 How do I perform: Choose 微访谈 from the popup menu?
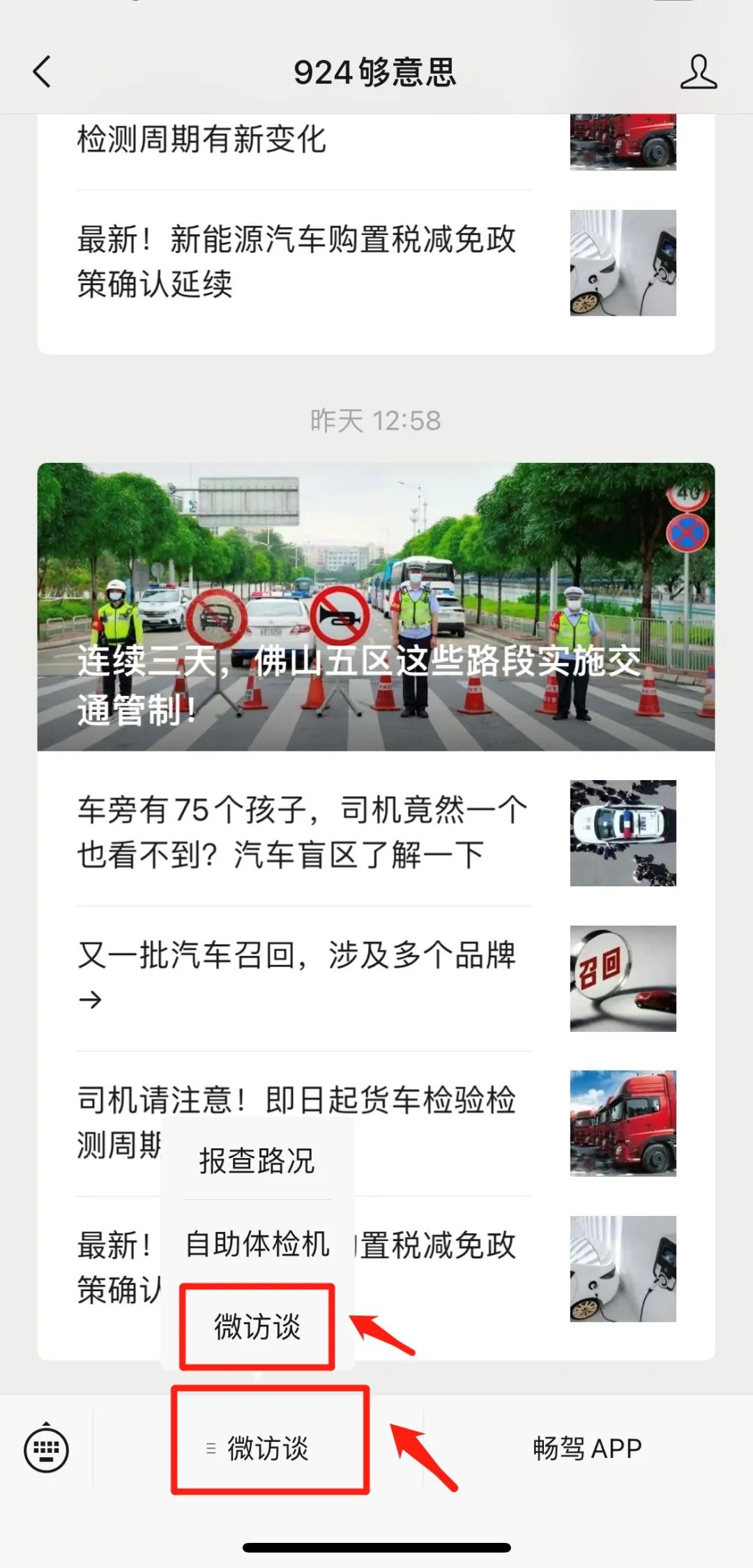click(259, 1325)
